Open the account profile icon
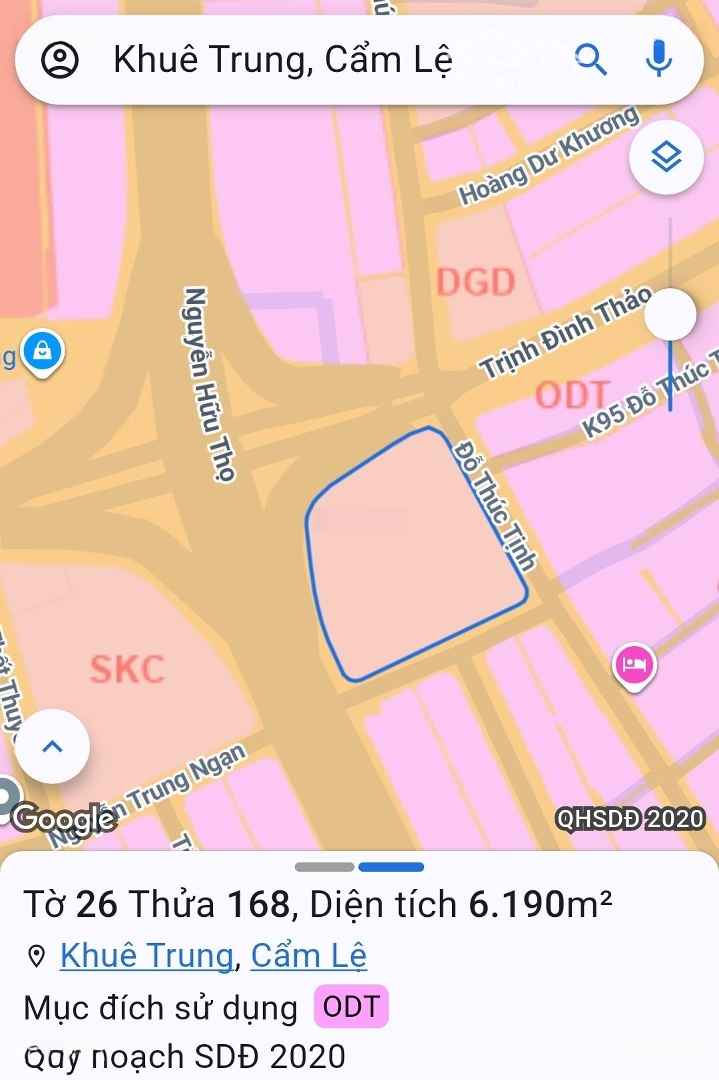The image size is (719, 1080). pos(60,61)
